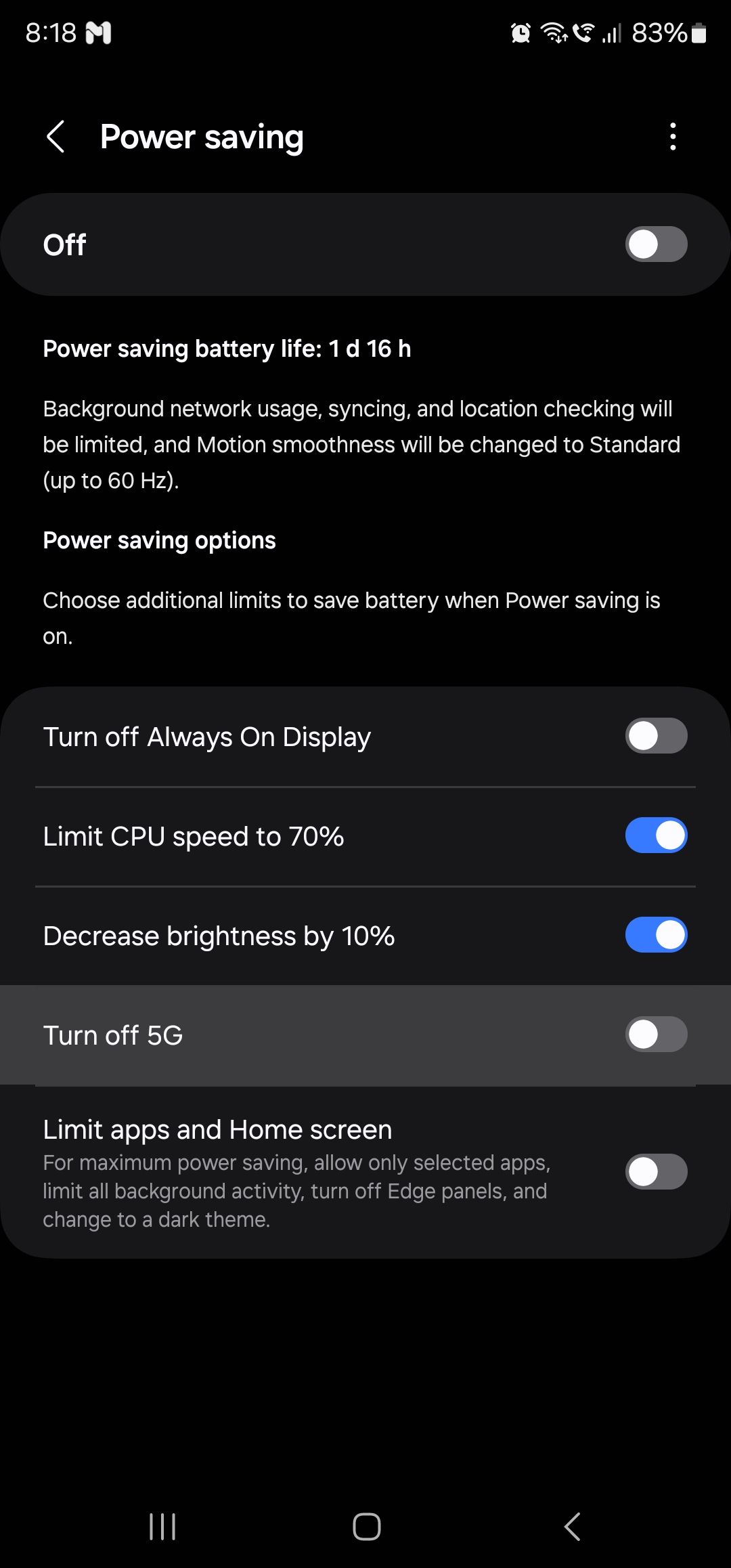731x1568 pixels.
Task: Tap the cellular signal strength icon
Action: [613, 35]
